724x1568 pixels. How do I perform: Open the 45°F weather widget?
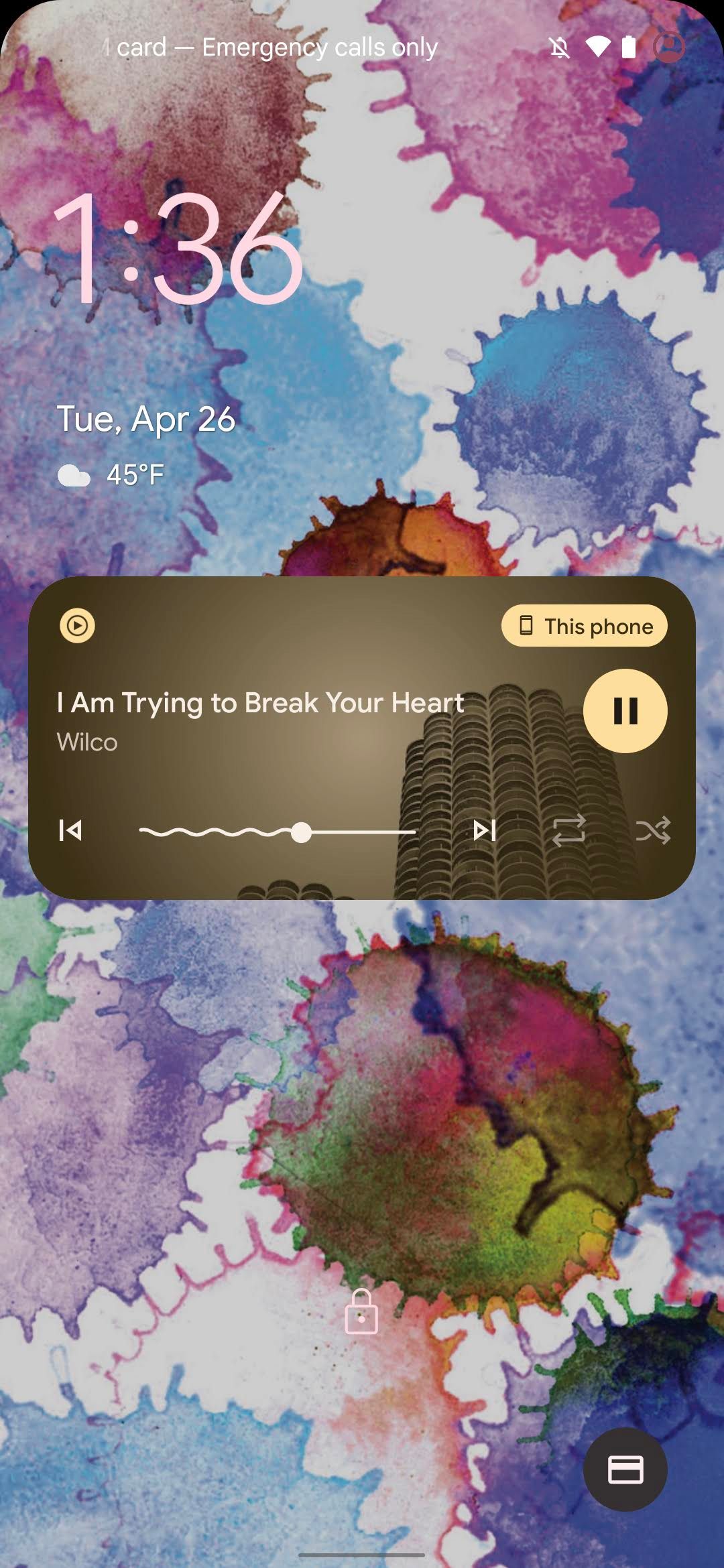111,475
